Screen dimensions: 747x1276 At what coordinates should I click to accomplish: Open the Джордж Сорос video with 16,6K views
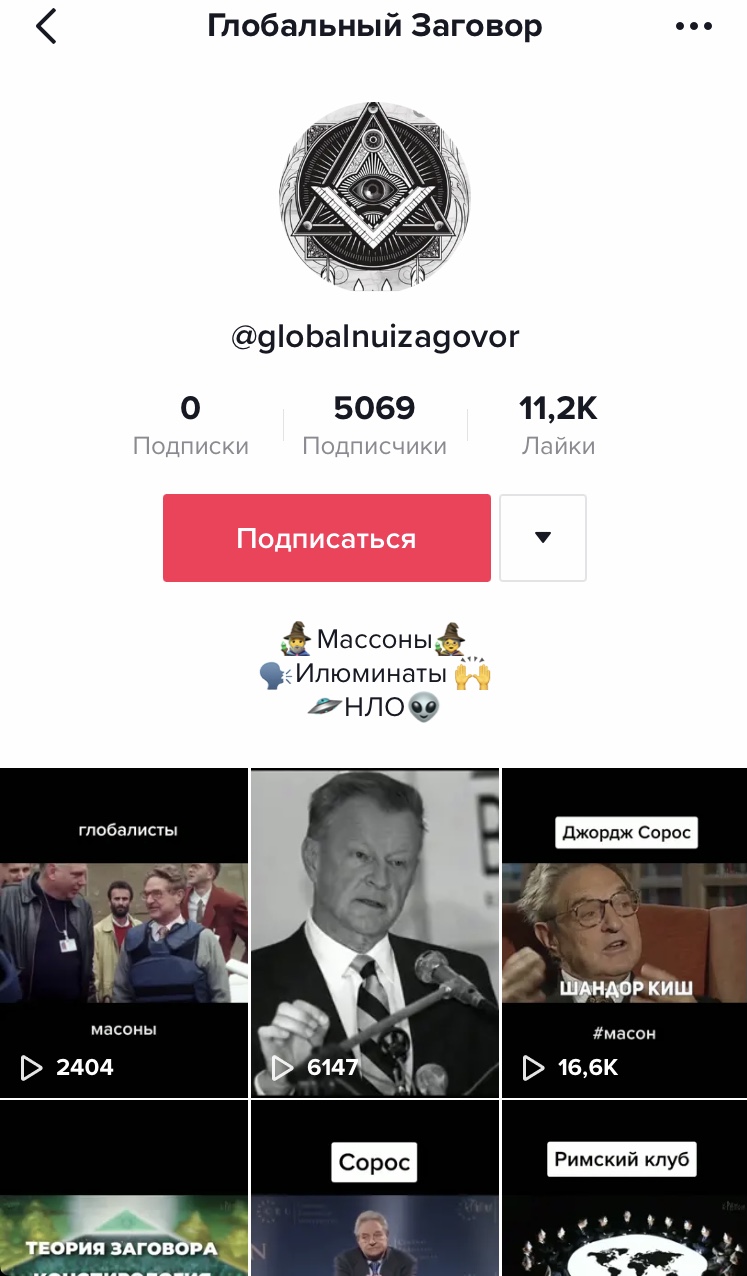[624, 933]
